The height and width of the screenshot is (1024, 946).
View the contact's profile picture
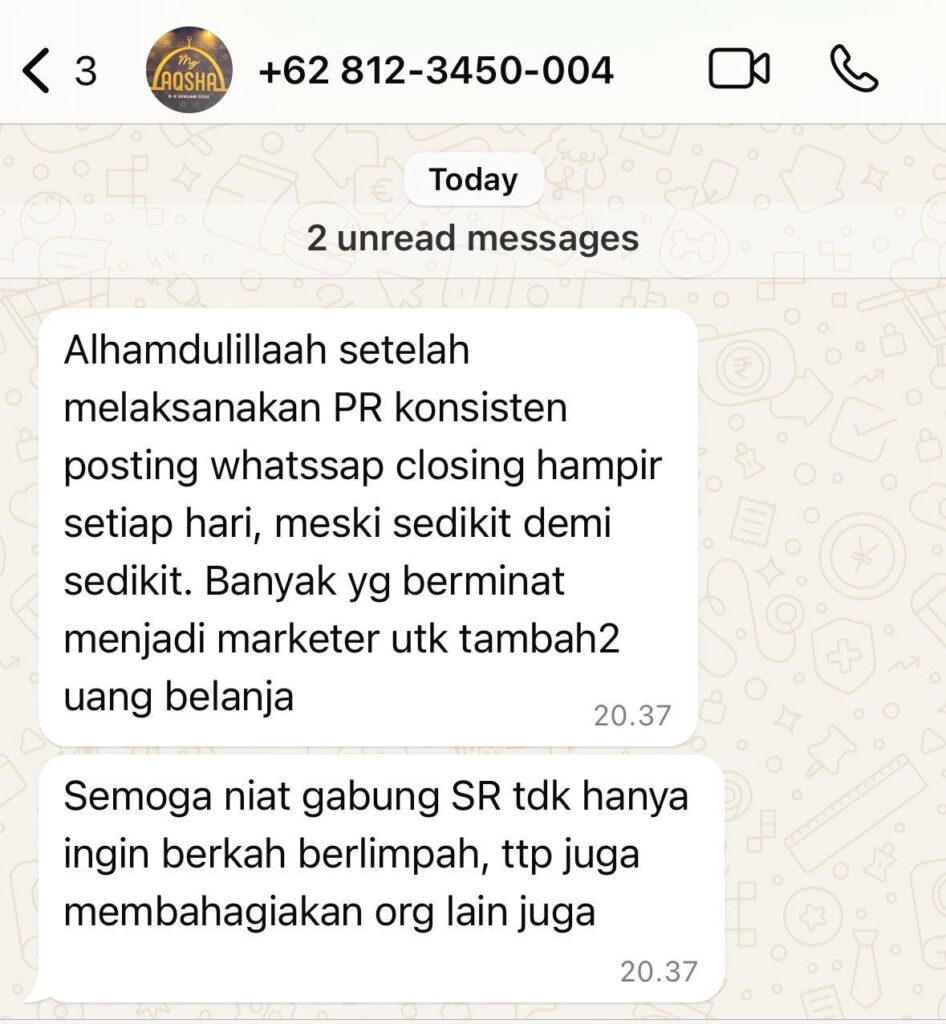tap(189, 70)
